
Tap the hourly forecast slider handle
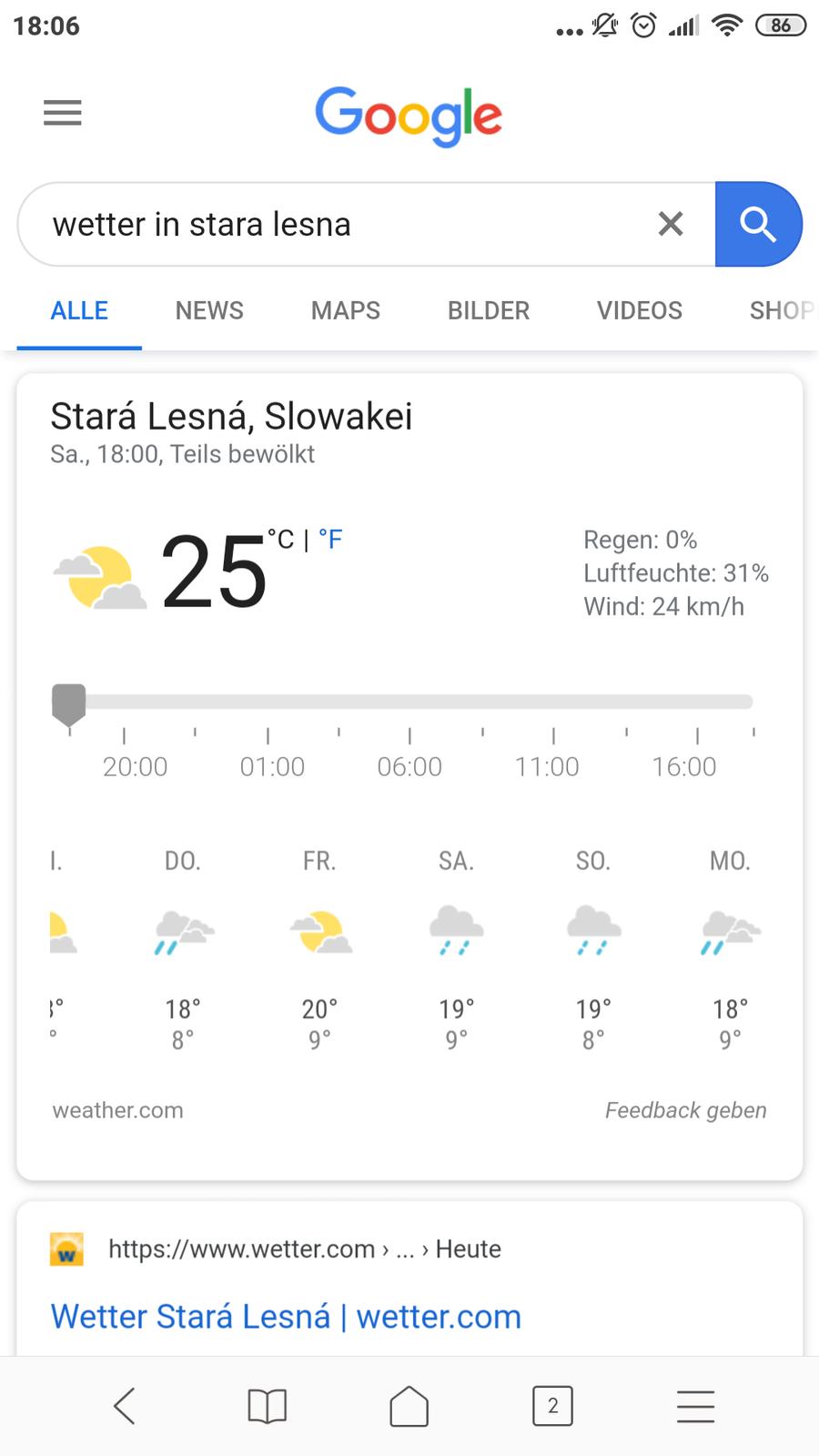(x=69, y=704)
